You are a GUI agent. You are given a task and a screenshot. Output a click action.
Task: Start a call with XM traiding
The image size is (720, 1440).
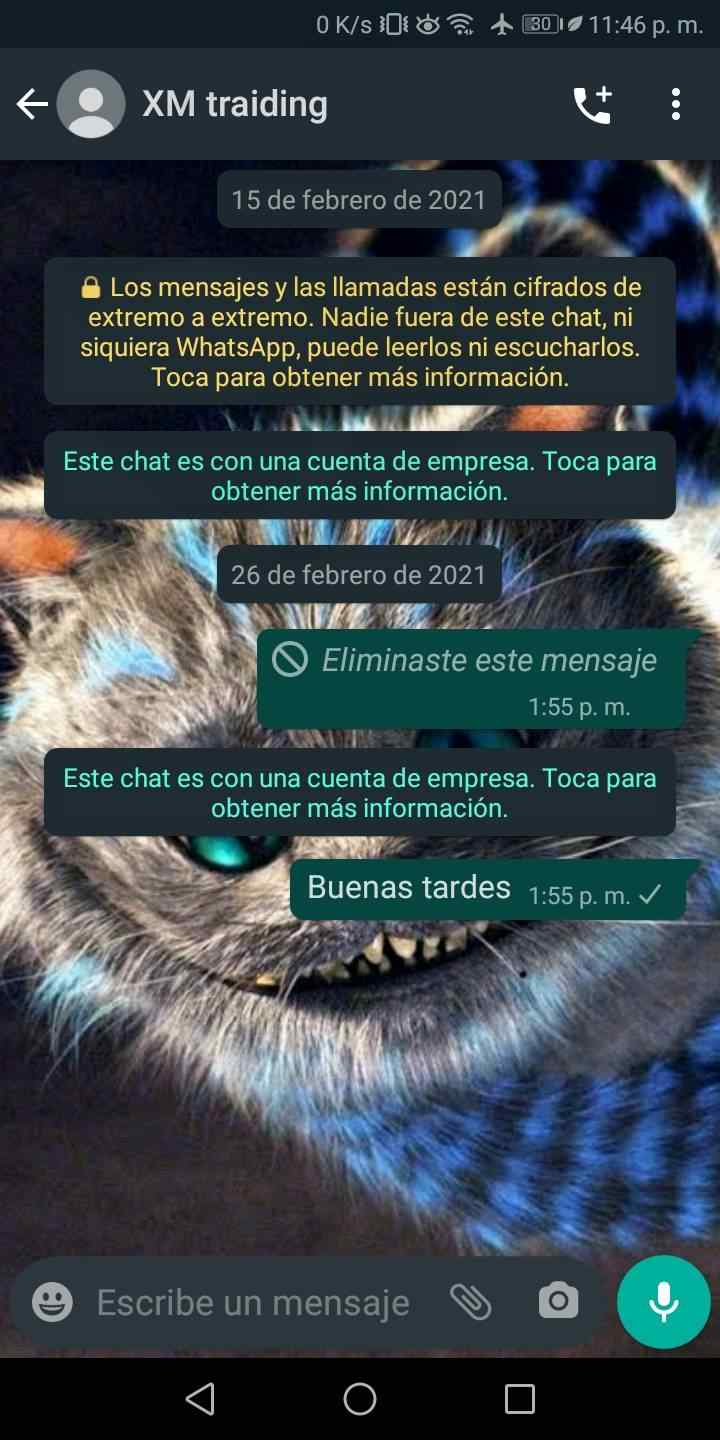(x=592, y=104)
